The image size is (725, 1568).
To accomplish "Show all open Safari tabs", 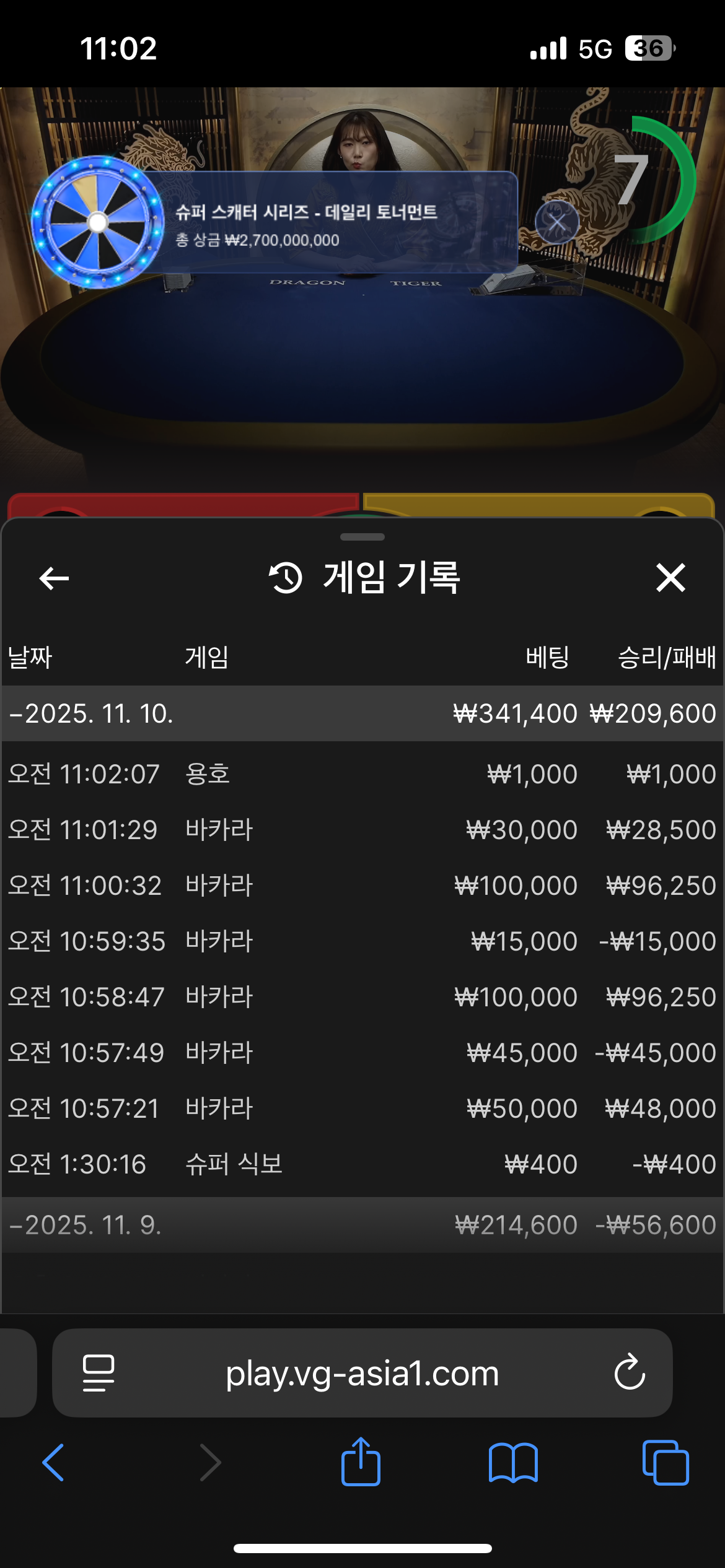I will [x=666, y=1463].
